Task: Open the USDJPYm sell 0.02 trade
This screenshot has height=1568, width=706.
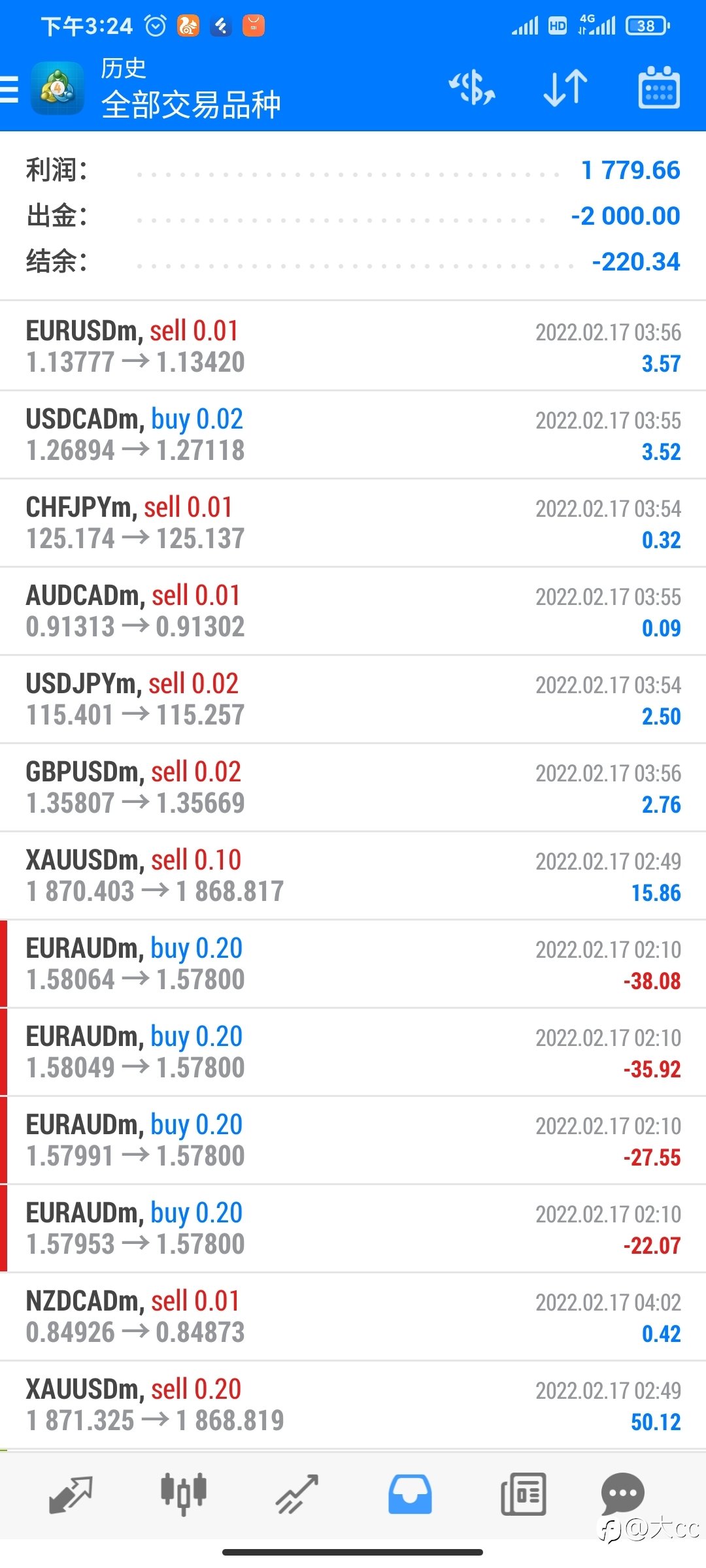Action: [353, 699]
